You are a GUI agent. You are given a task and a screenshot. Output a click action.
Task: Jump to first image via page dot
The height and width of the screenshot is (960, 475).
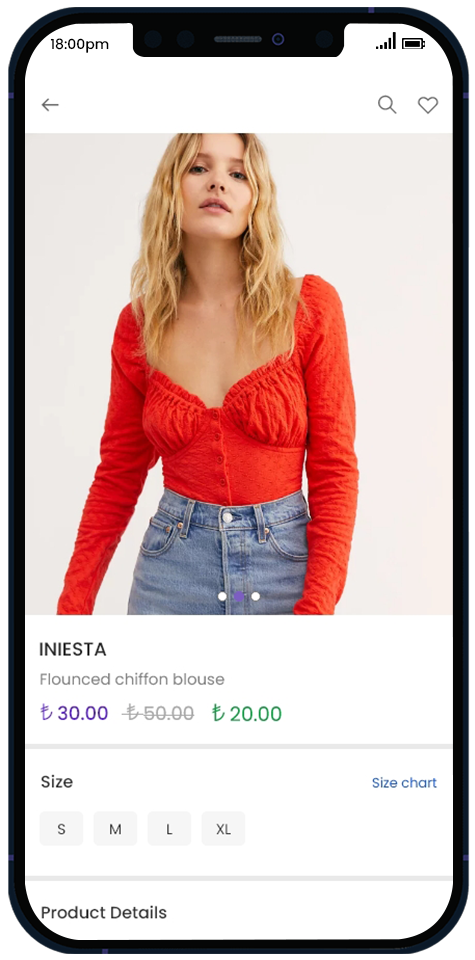coord(222,596)
